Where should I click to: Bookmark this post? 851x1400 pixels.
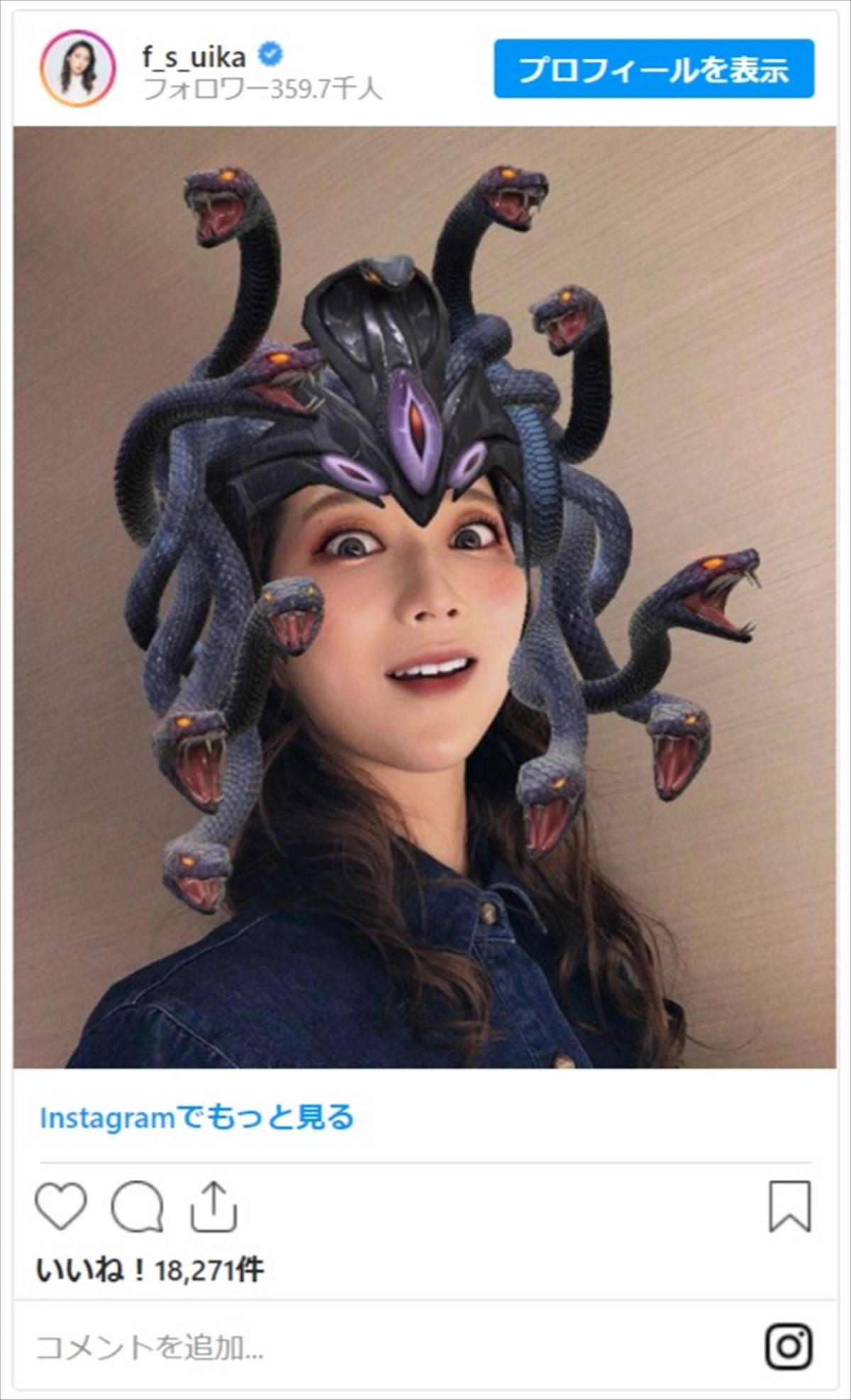click(x=789, y=1206)
